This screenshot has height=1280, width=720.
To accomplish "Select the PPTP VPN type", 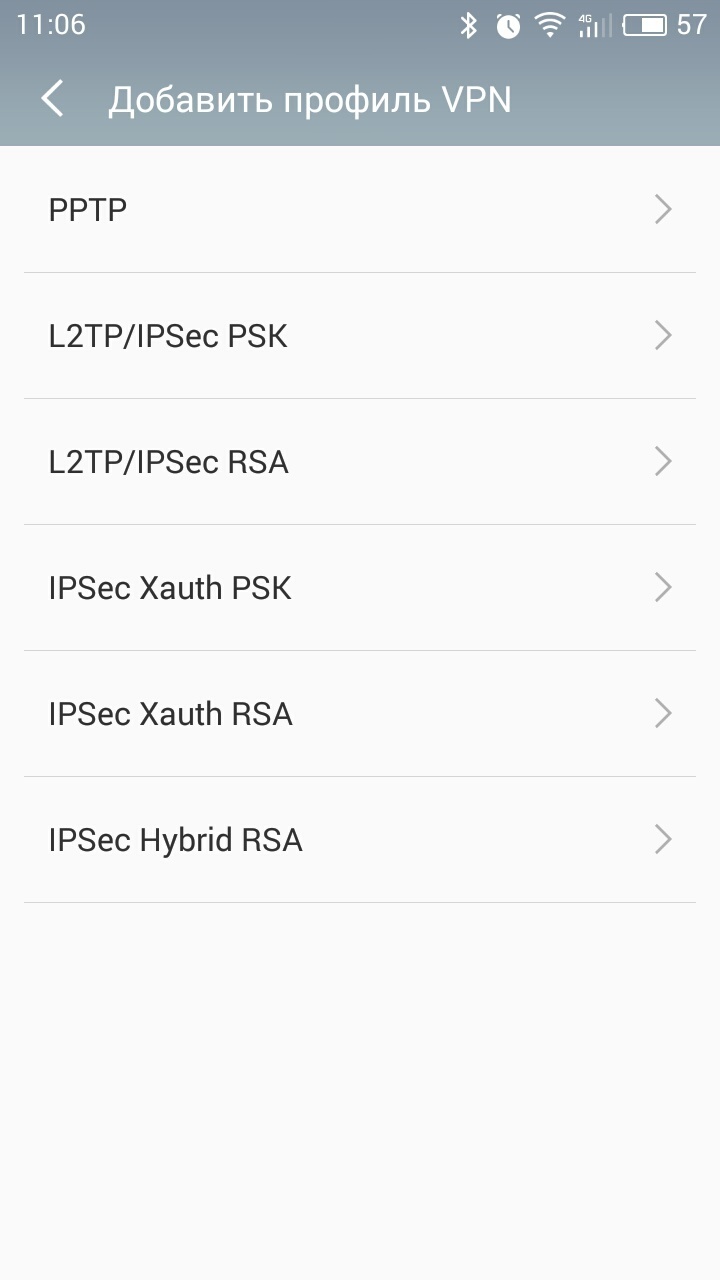I will click(360, 209).
